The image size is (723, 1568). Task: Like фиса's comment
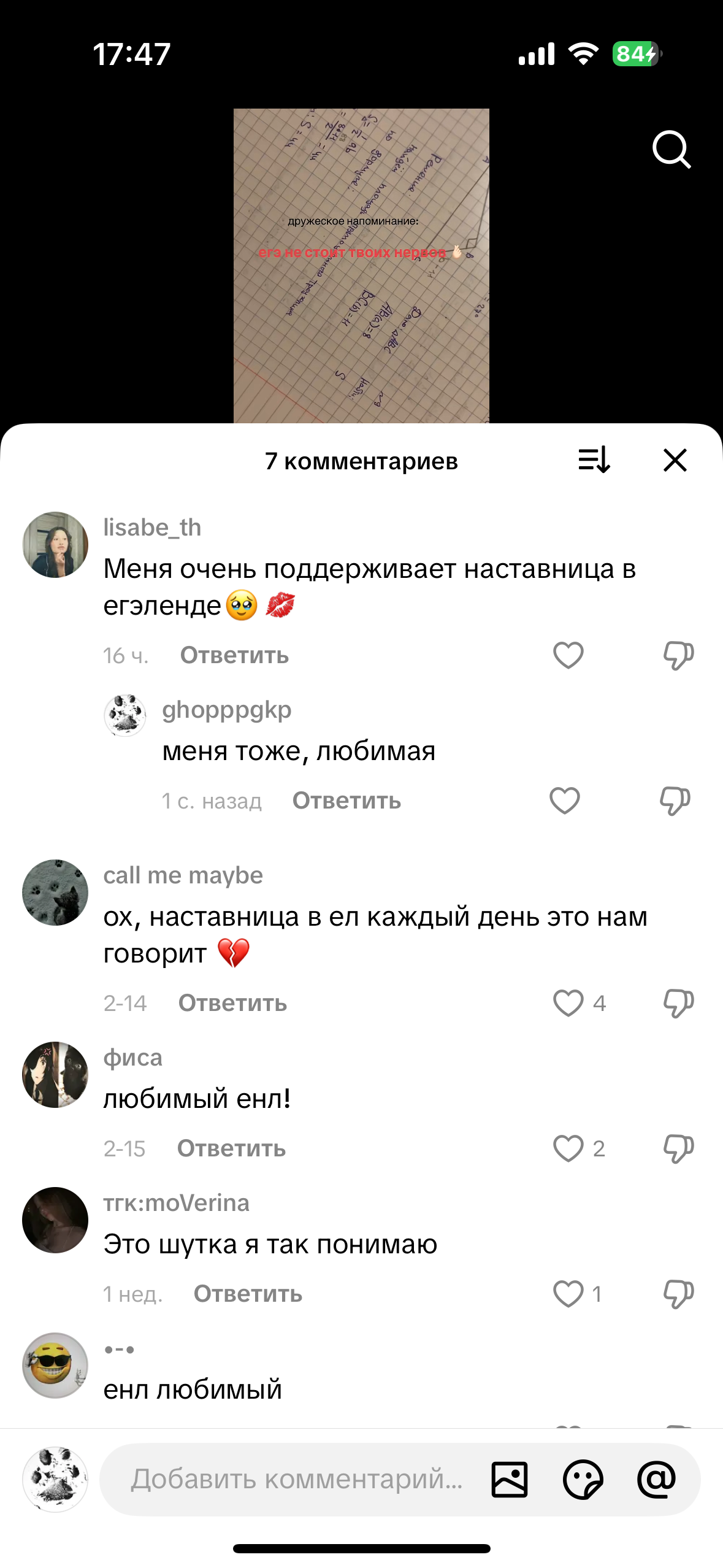tap(568, 1148)
